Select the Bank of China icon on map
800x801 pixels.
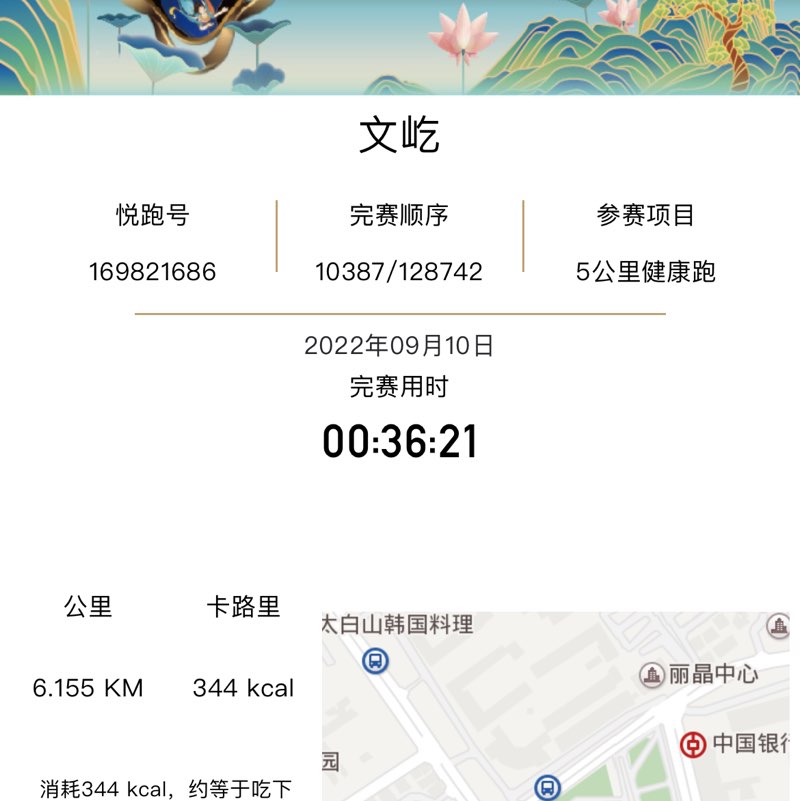point(694,743)
